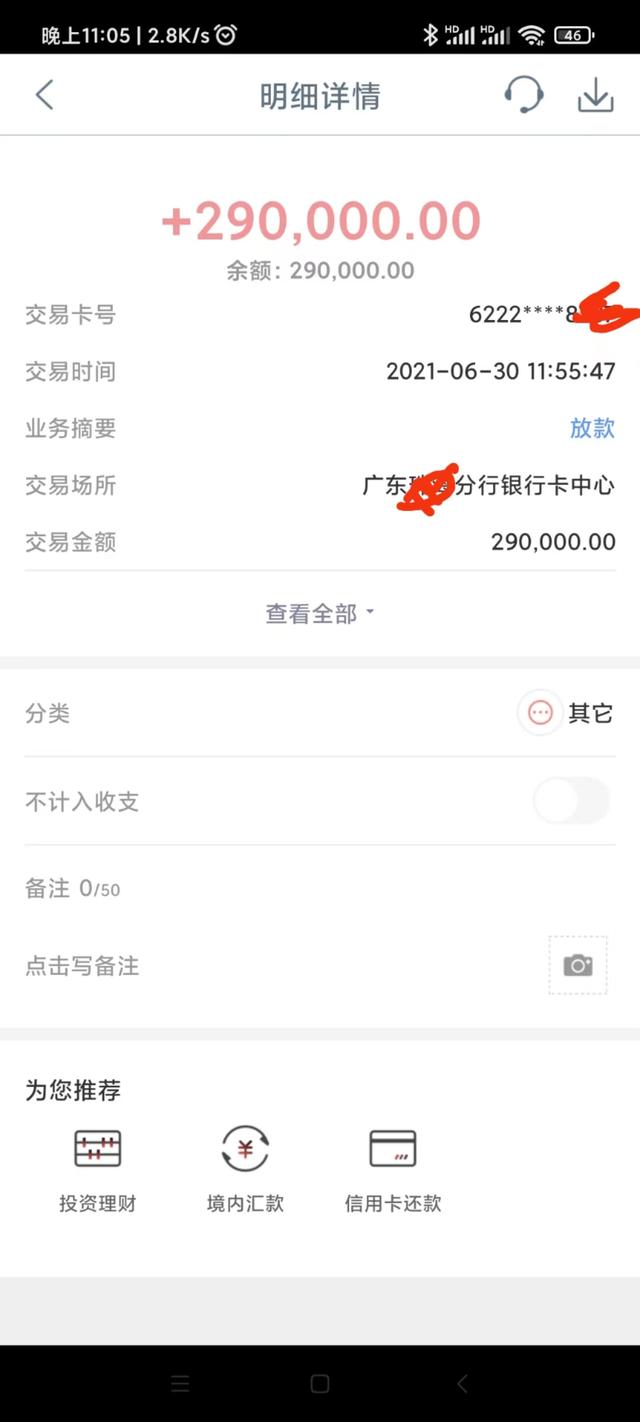The width and height of the screenshot is (640, 1422).
Task: Expand 查看全部 to view all details
Action: click(x=320, y=613)
